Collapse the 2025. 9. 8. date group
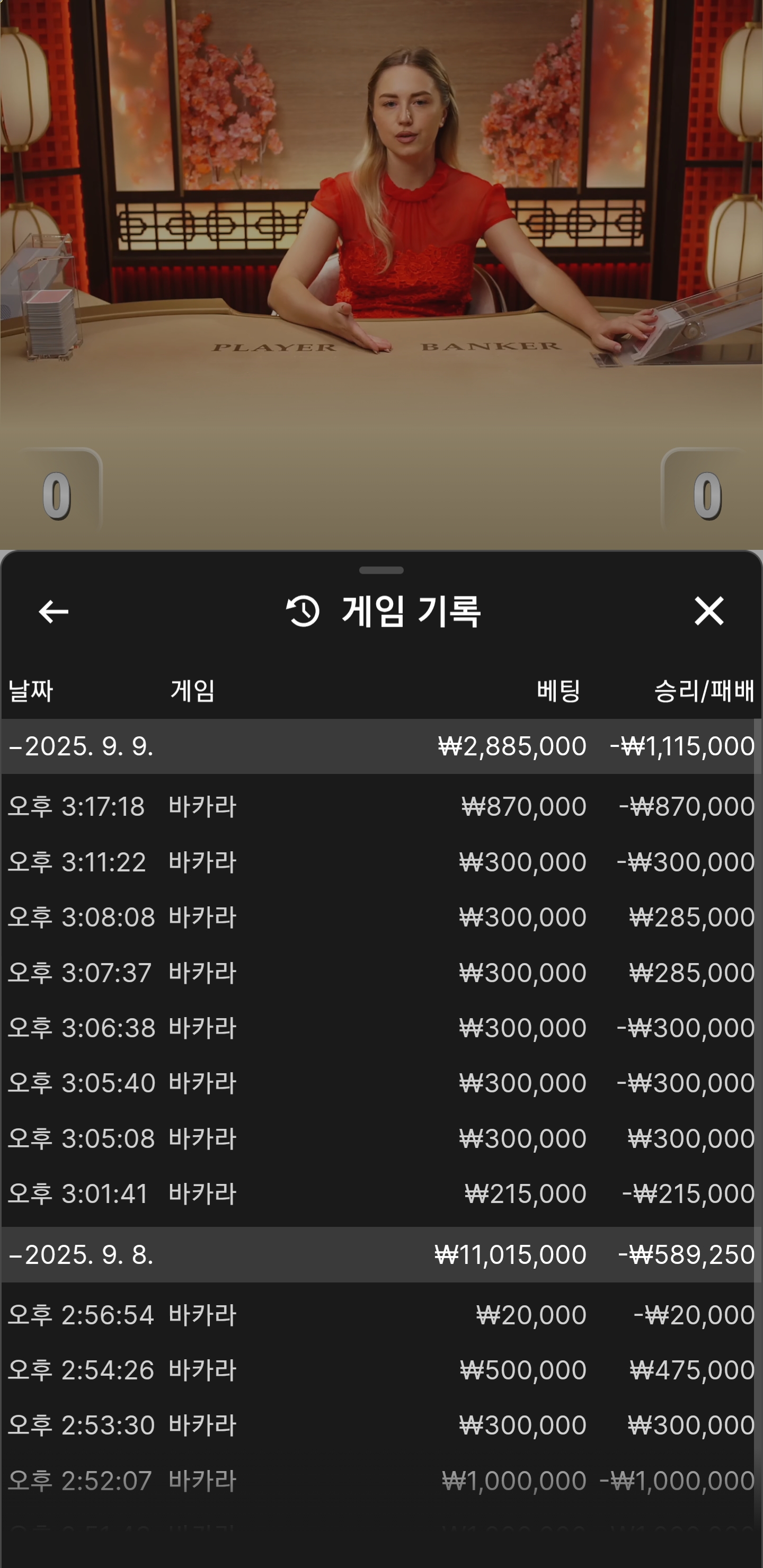The width and height of the screenshot is (763, 1568). [x=82, y=1254]
